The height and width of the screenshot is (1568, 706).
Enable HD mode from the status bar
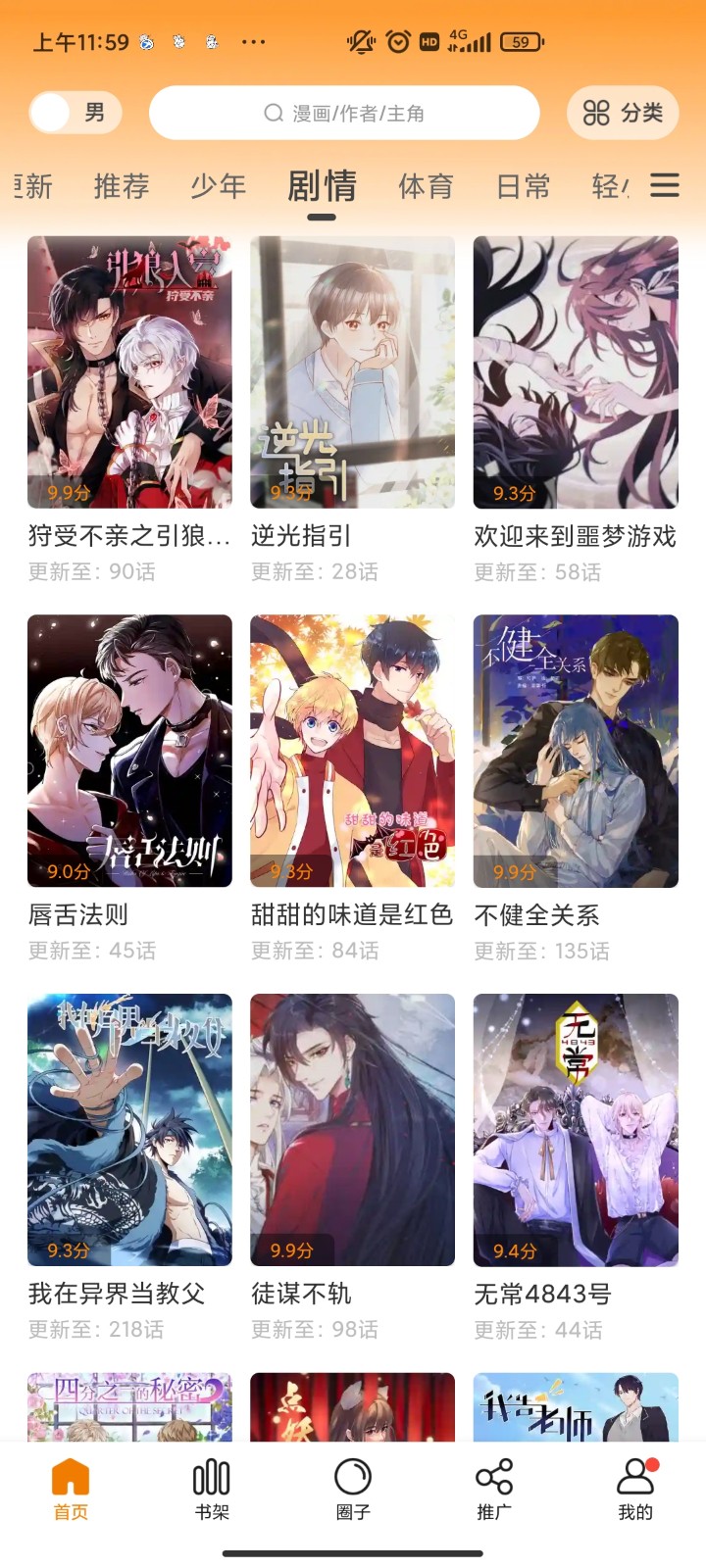[x=425, y=41]
